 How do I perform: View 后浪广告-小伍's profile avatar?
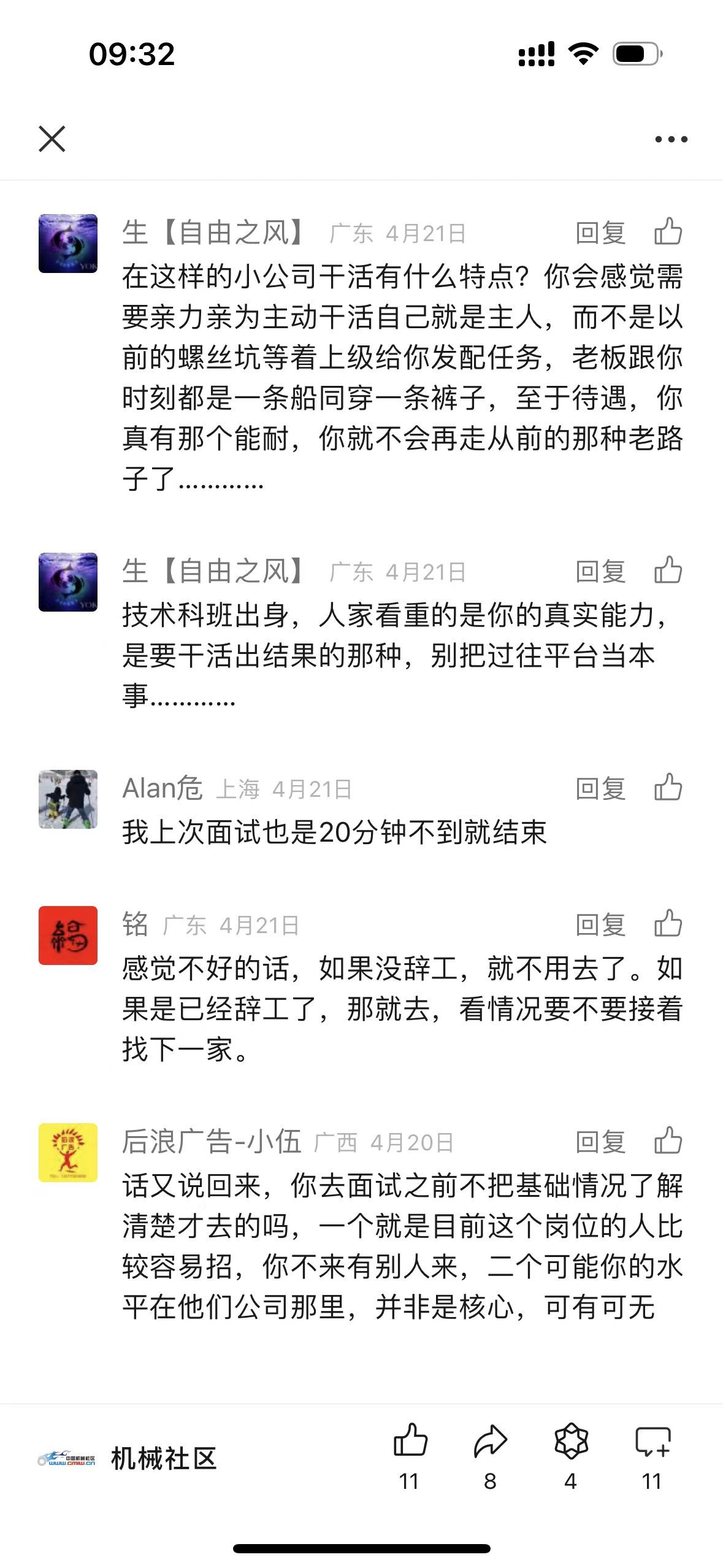[68, 1153]
